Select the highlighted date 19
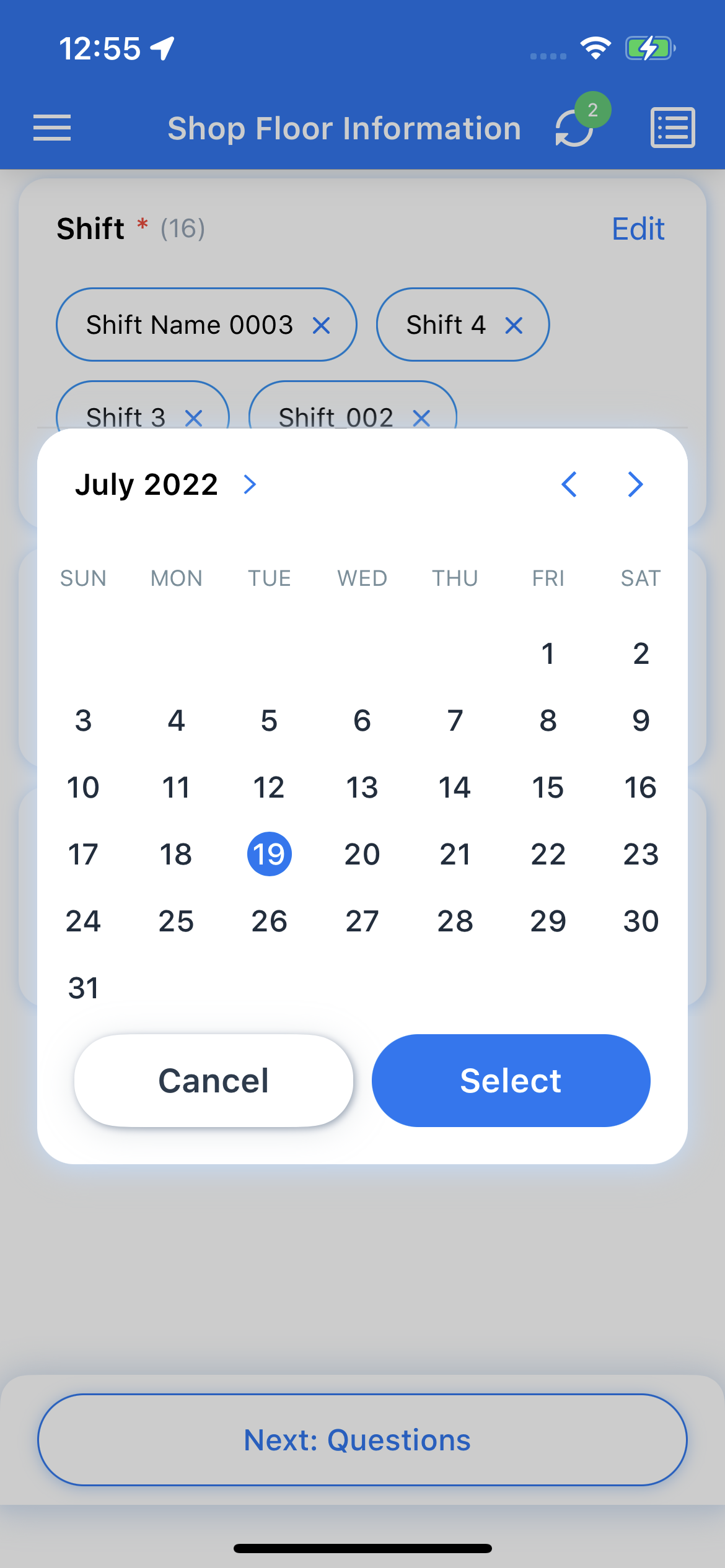This screenshot has width=725, height=1568. [x=269, y=854]
